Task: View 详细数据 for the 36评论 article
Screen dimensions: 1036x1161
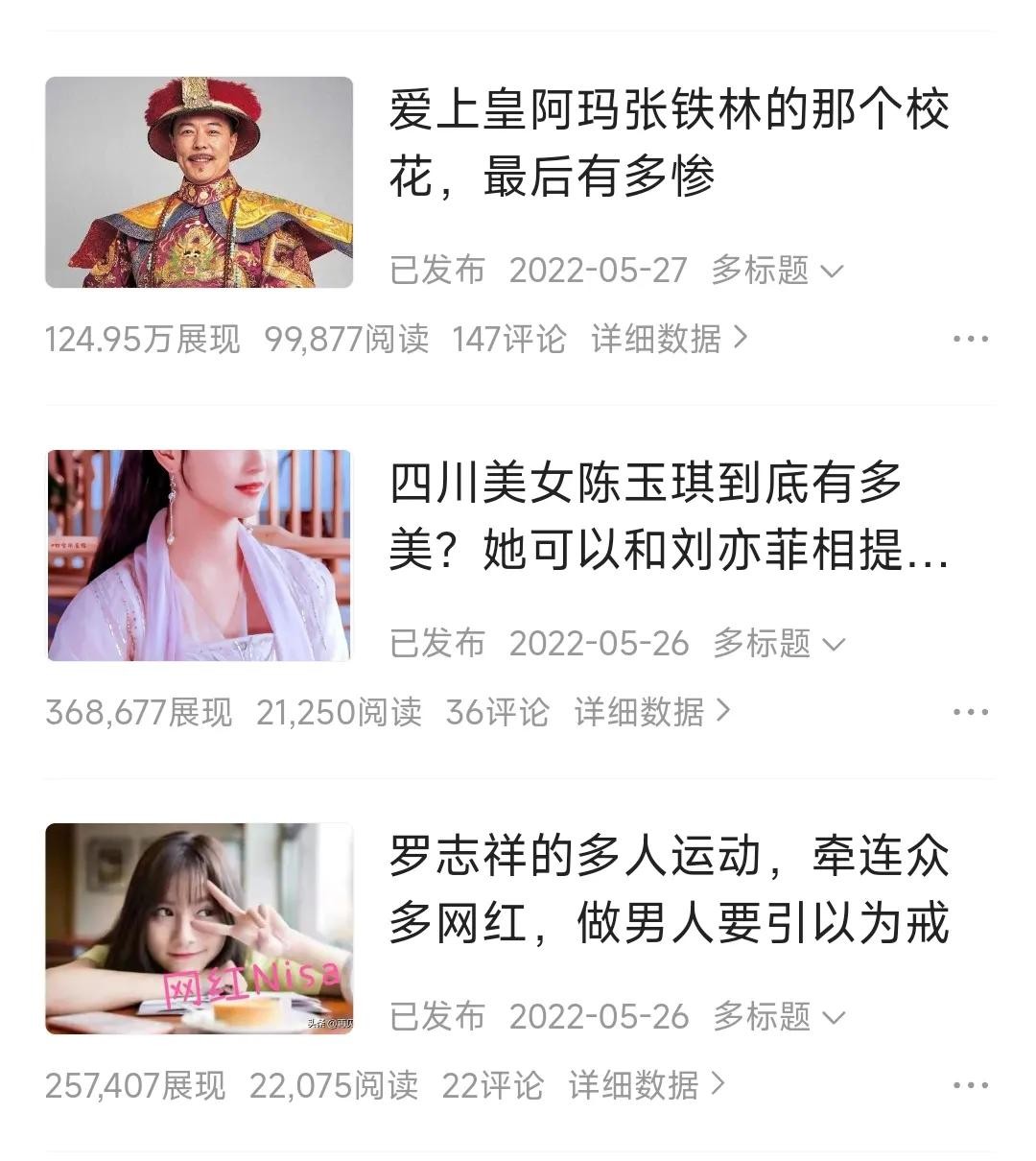Action: pyautogui.click(x=652, y=712)
